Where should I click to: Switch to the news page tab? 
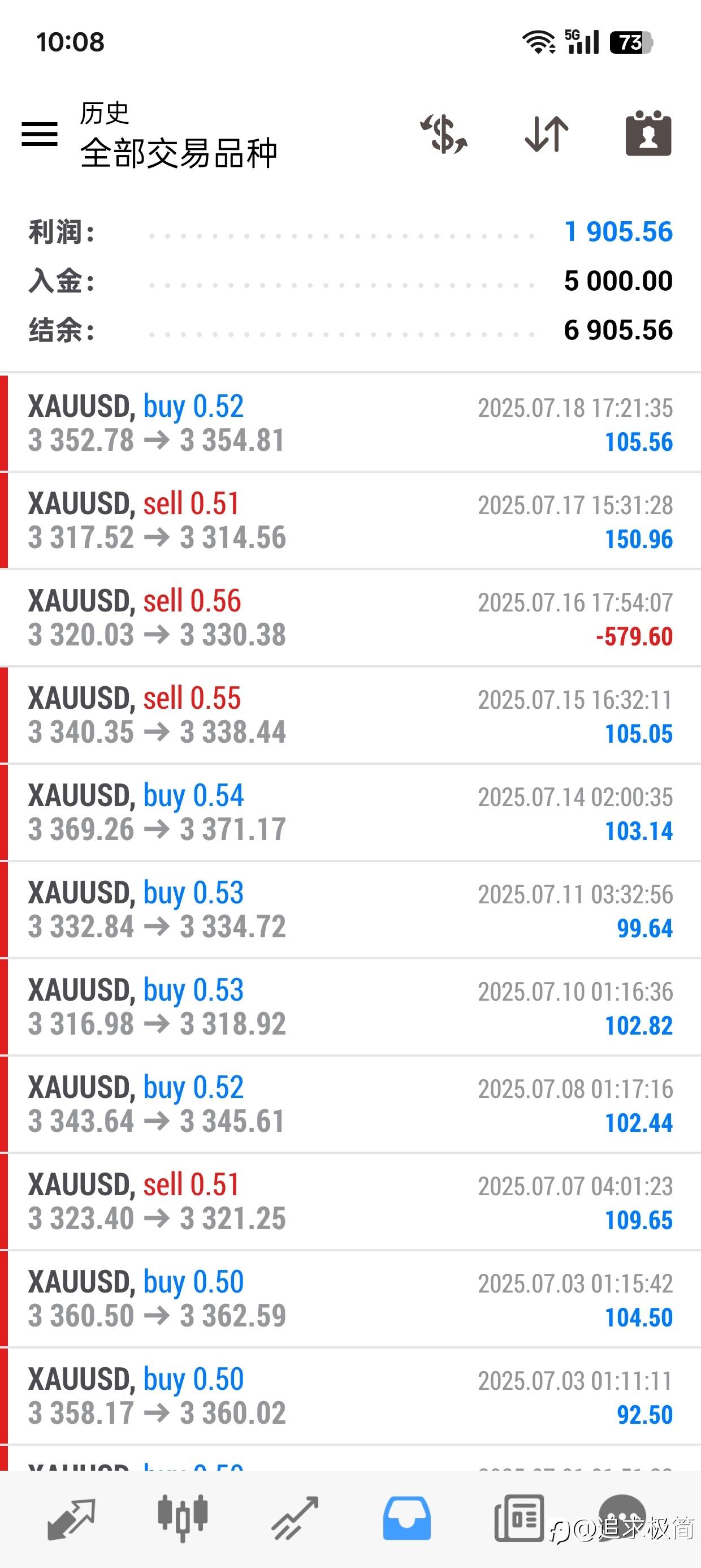[519, 1518]
